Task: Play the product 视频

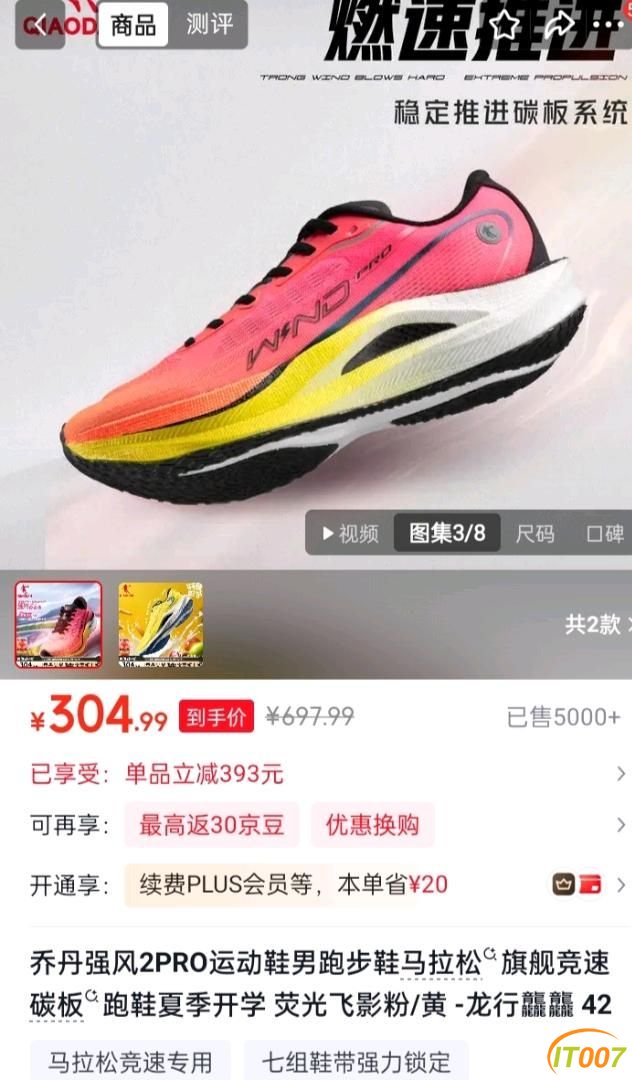Action: point(350,533)
